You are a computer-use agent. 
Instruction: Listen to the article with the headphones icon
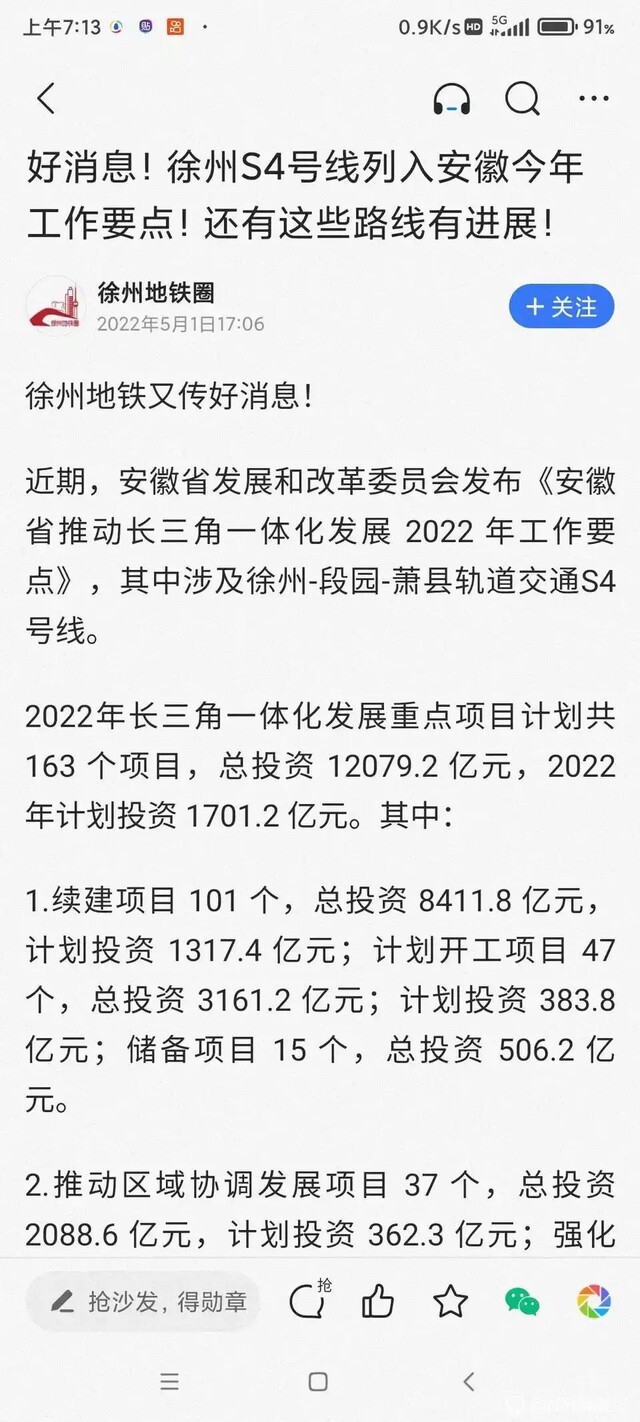tap(451, 98)
